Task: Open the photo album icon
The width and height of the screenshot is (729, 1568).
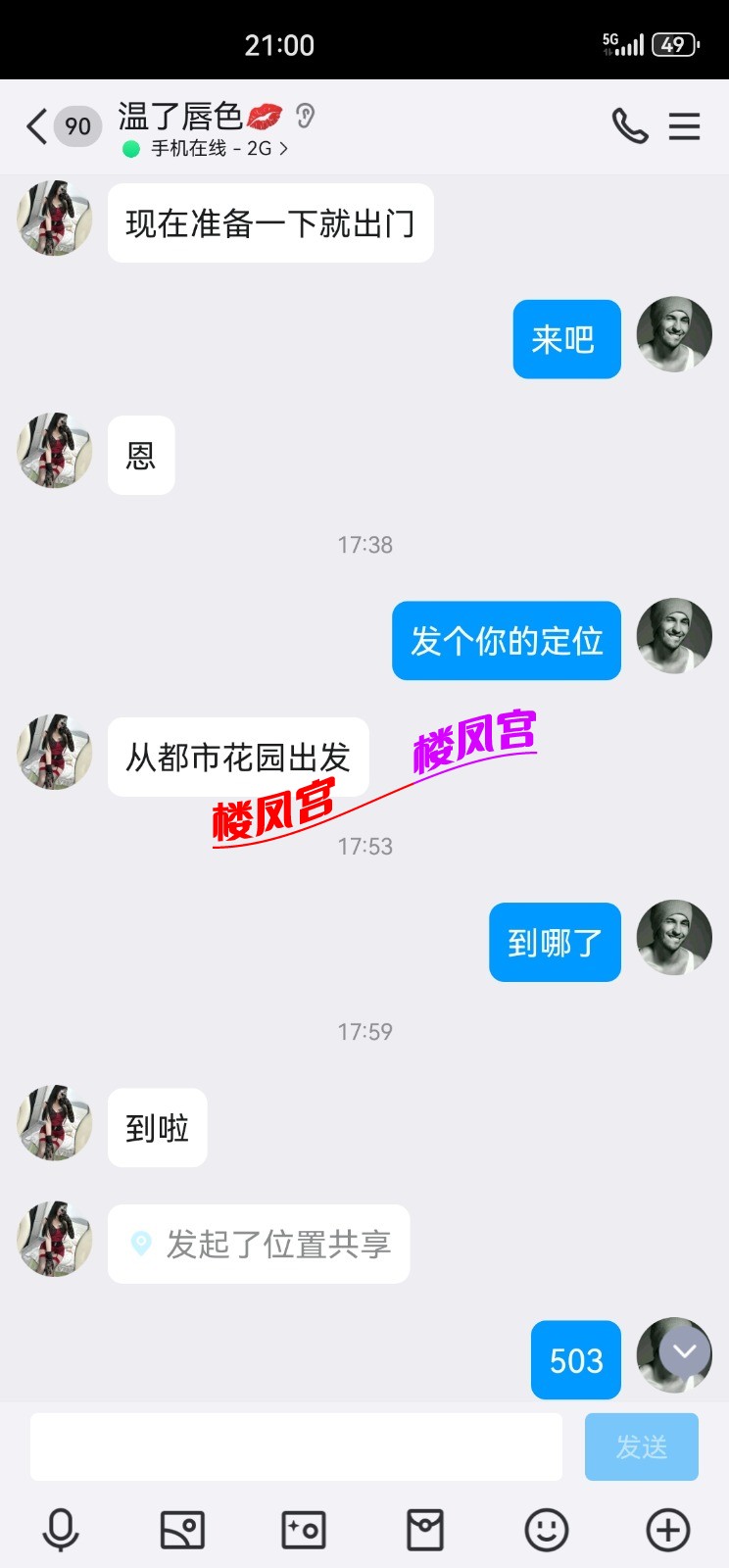Action: pyautogui.click(x=182, y=1527)
